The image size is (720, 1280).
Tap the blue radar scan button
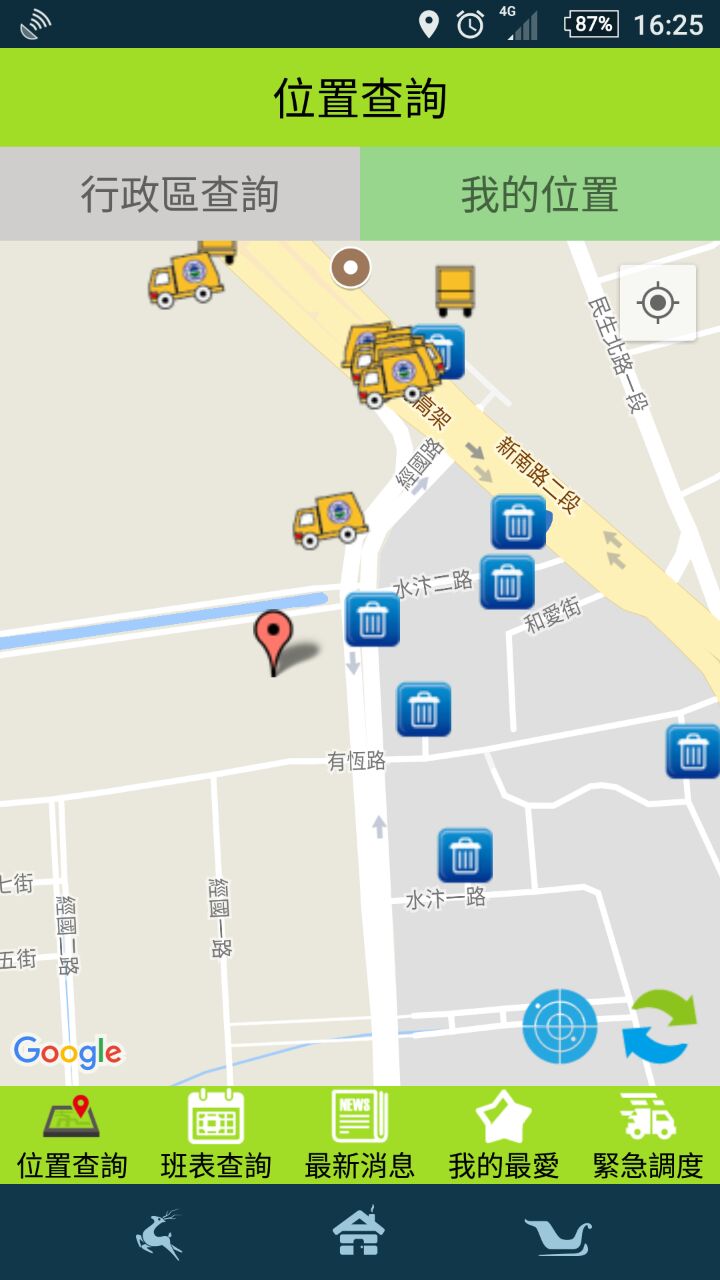(560, 1026)
